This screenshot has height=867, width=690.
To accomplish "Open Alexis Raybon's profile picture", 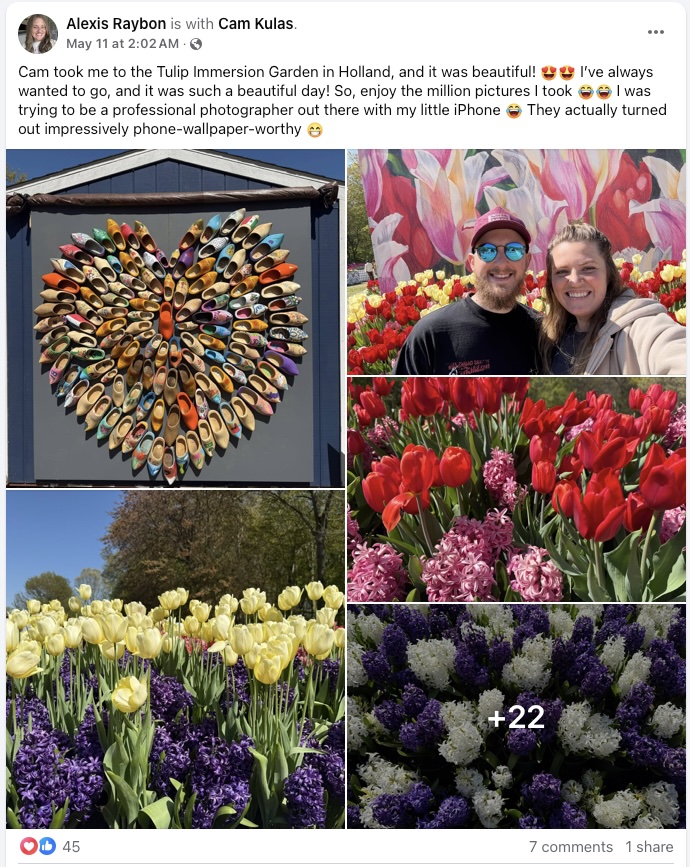I will click(x=38, y=34).
